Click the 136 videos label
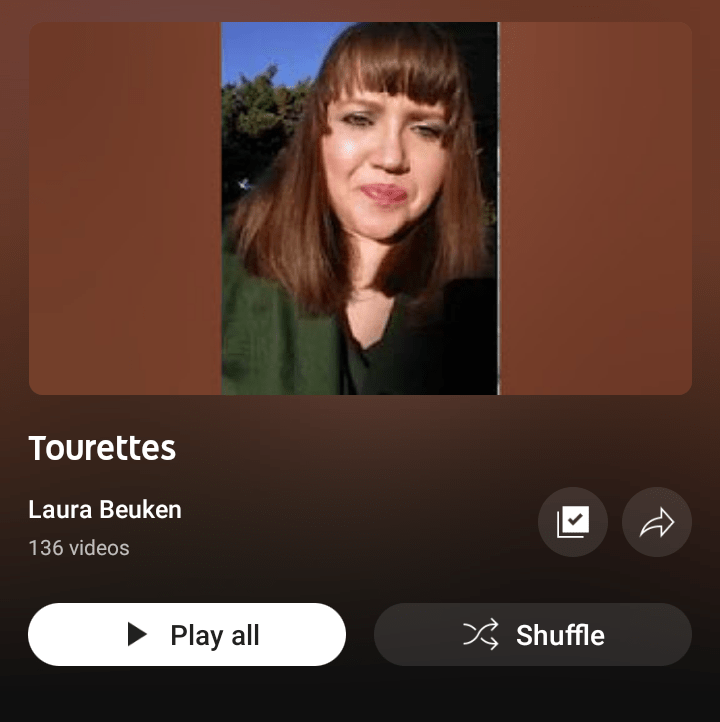Screen dimensions: 720x722 pyautogui.click(x=78, y=548)
